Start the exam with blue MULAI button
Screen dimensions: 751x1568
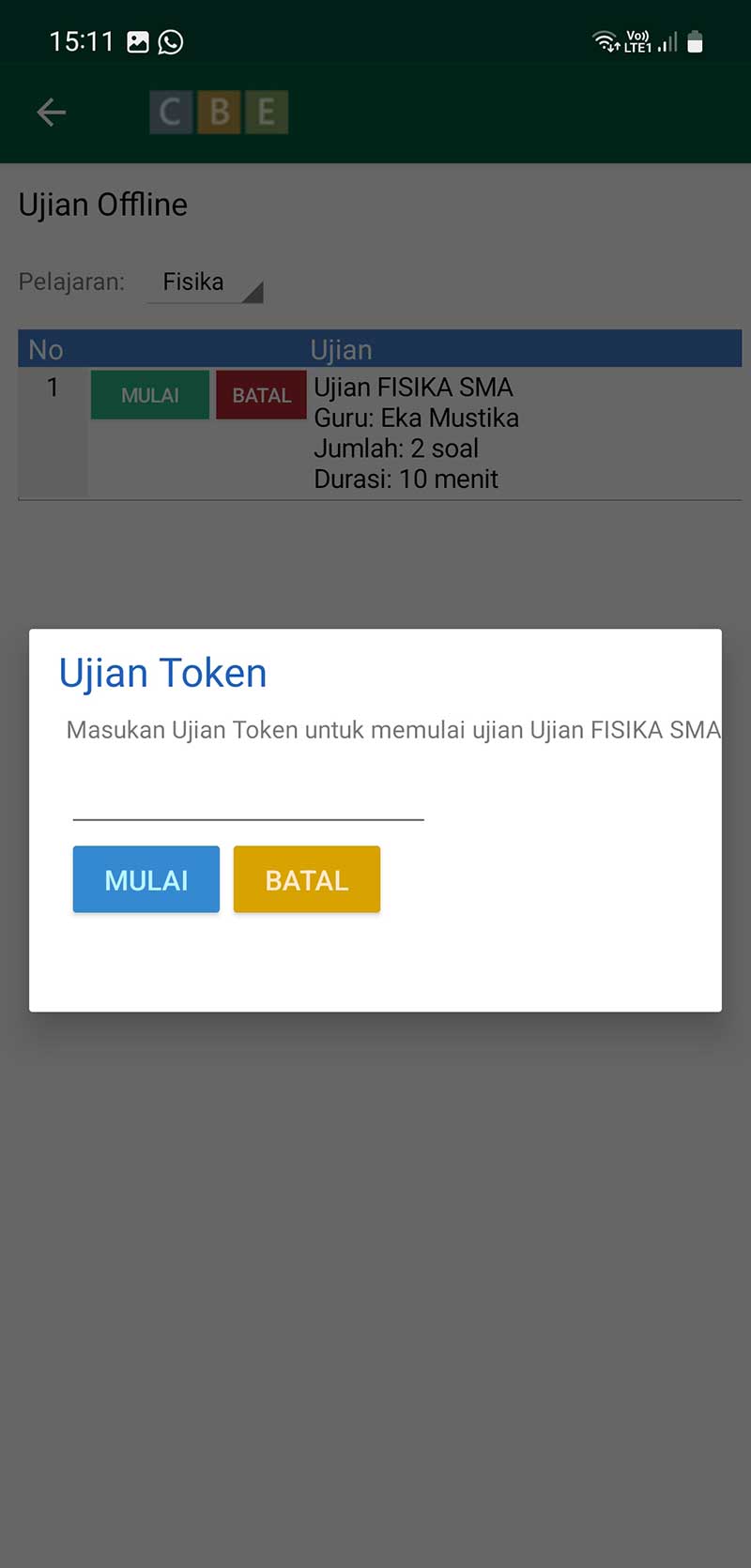click(146, 879)
